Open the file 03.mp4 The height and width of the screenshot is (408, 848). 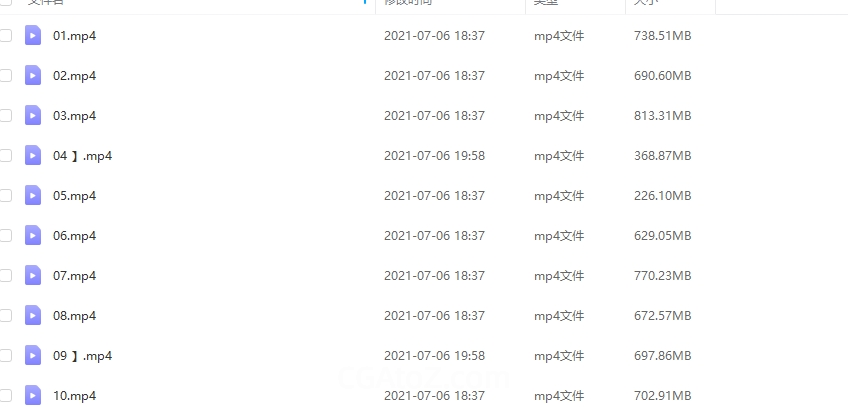point(74,116)
